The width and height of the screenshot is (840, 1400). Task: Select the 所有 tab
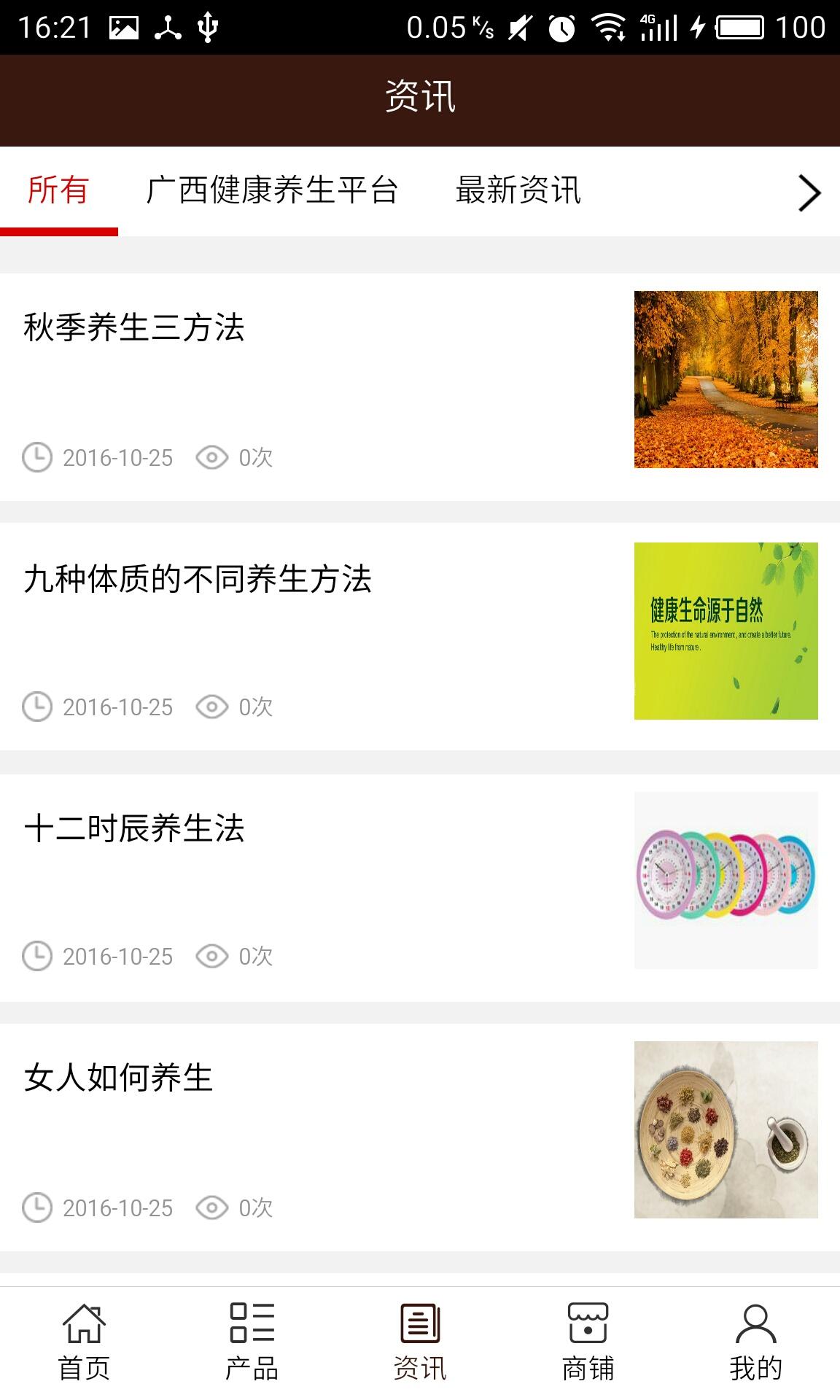coord(58,191)
